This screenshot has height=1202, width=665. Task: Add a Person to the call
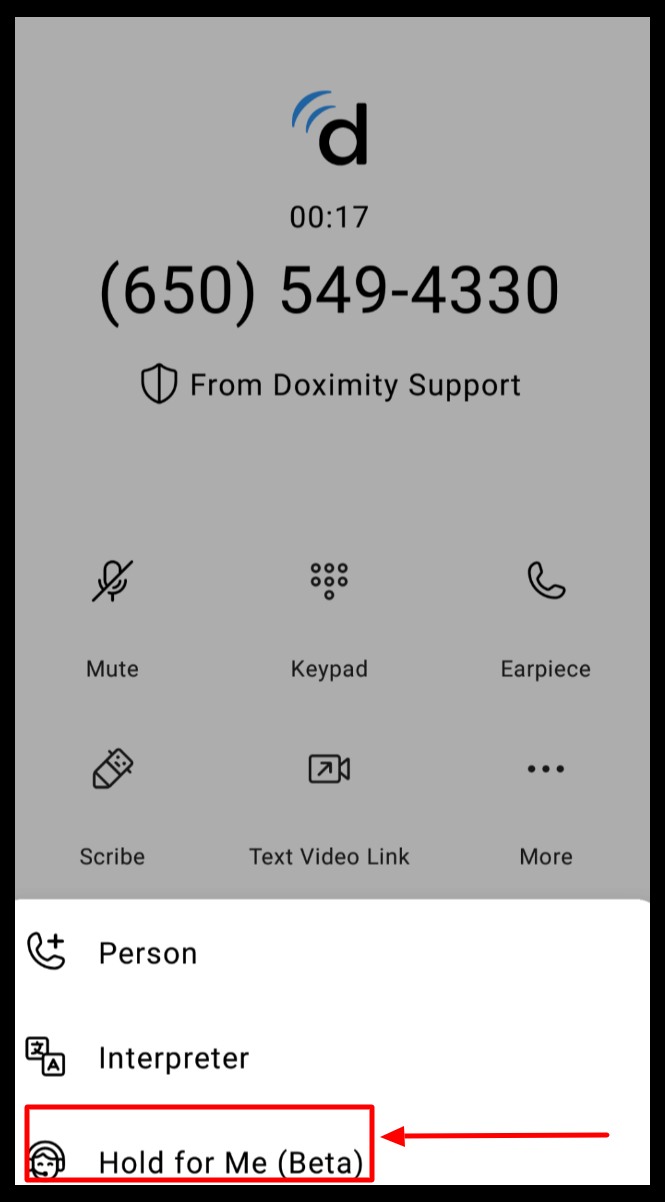pyautogui.click(x=147, y=953)
